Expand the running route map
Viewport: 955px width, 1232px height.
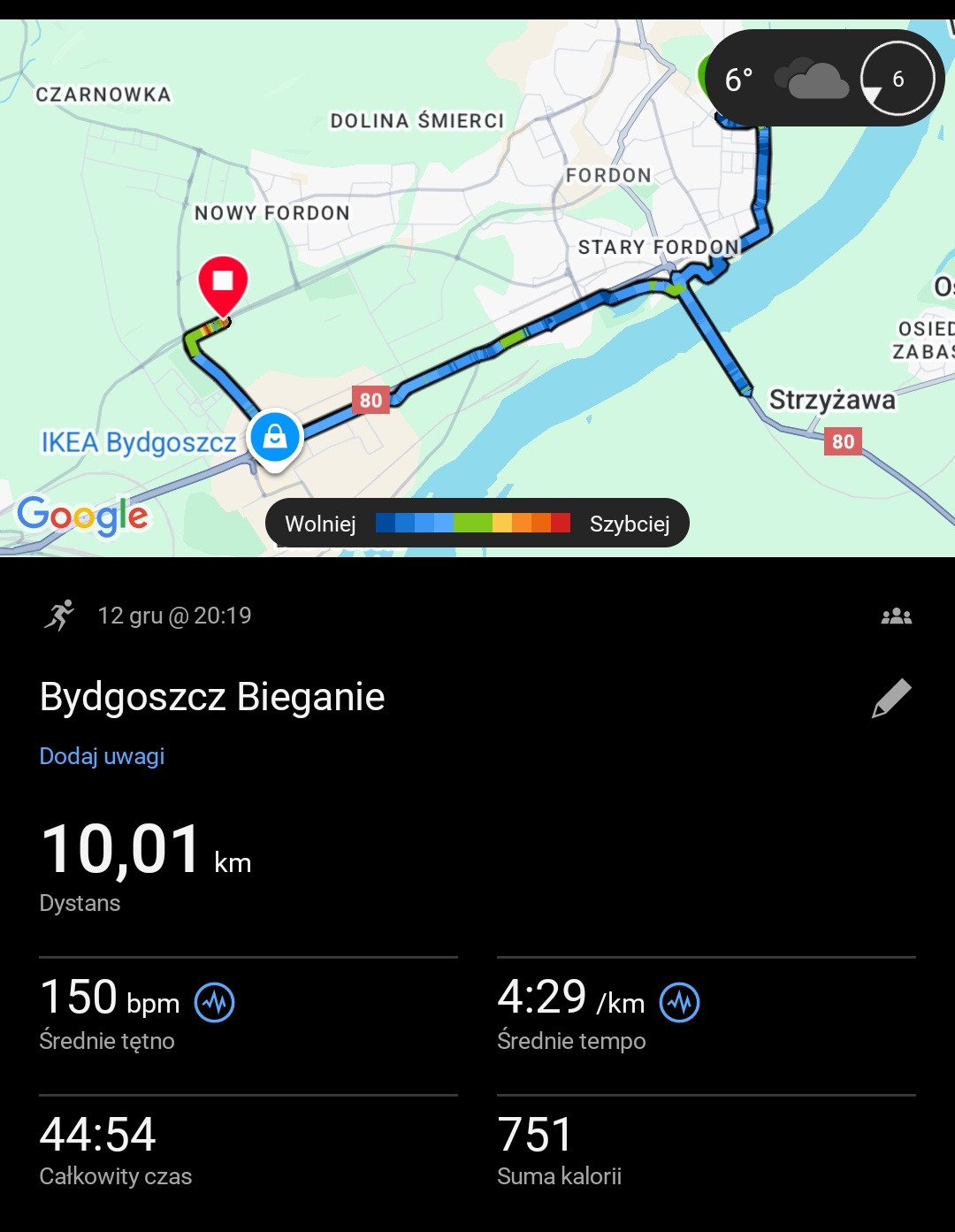pos(477,283)
